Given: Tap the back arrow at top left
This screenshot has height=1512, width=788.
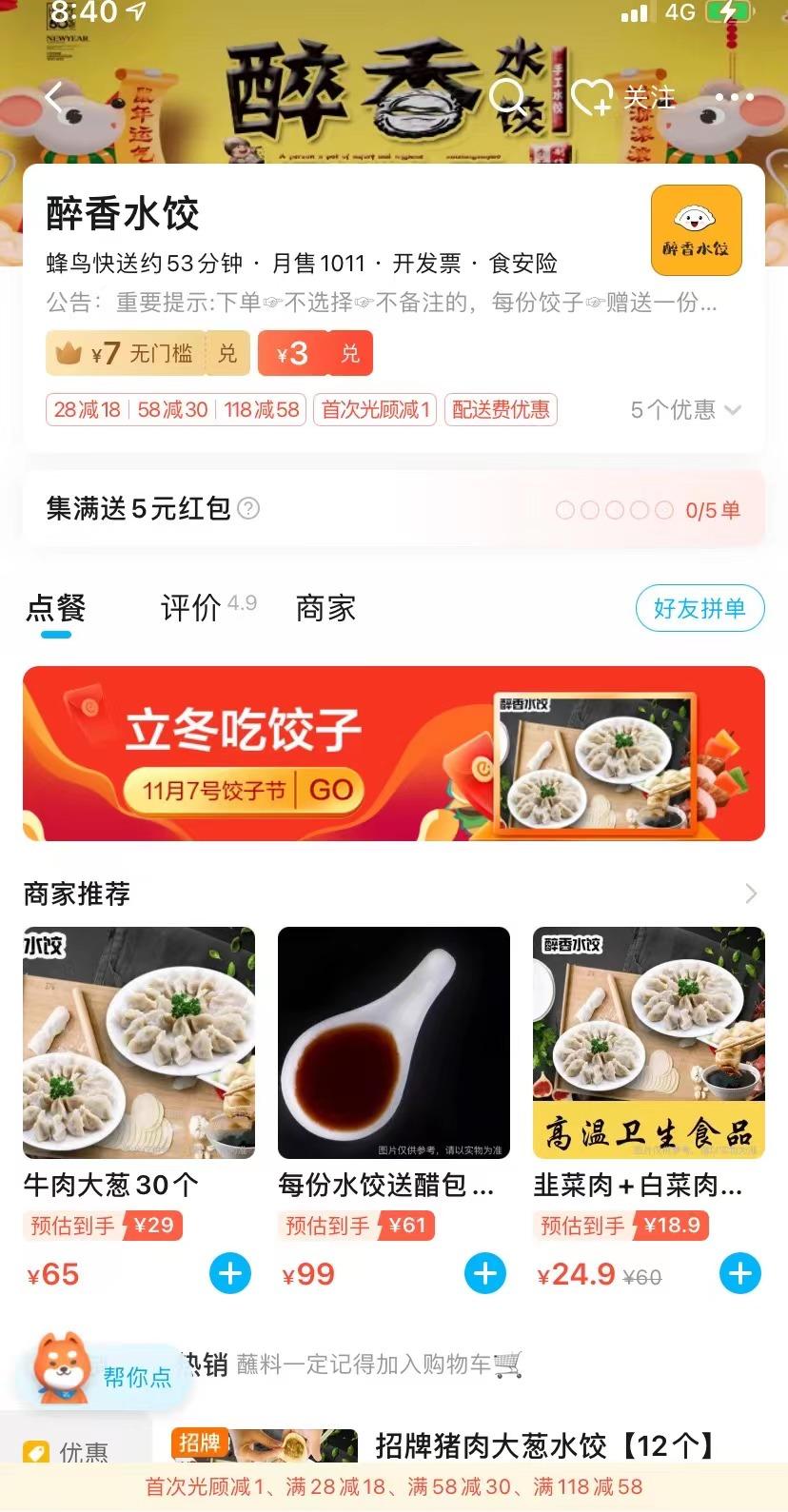Looking at the screenshot, I should [55, 99].
